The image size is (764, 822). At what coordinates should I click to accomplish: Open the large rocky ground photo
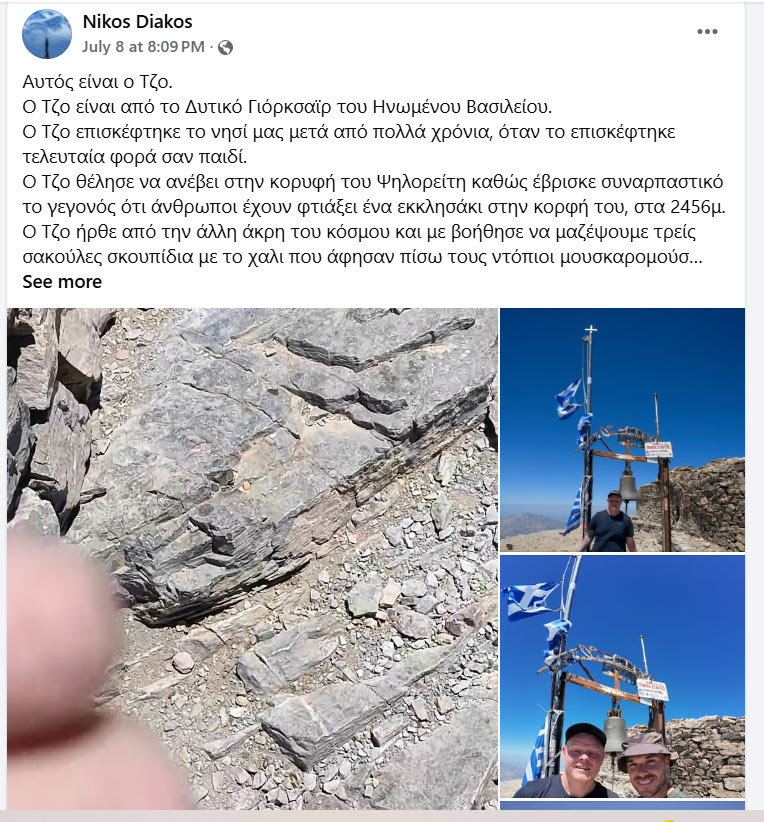(x=252, y=558)
